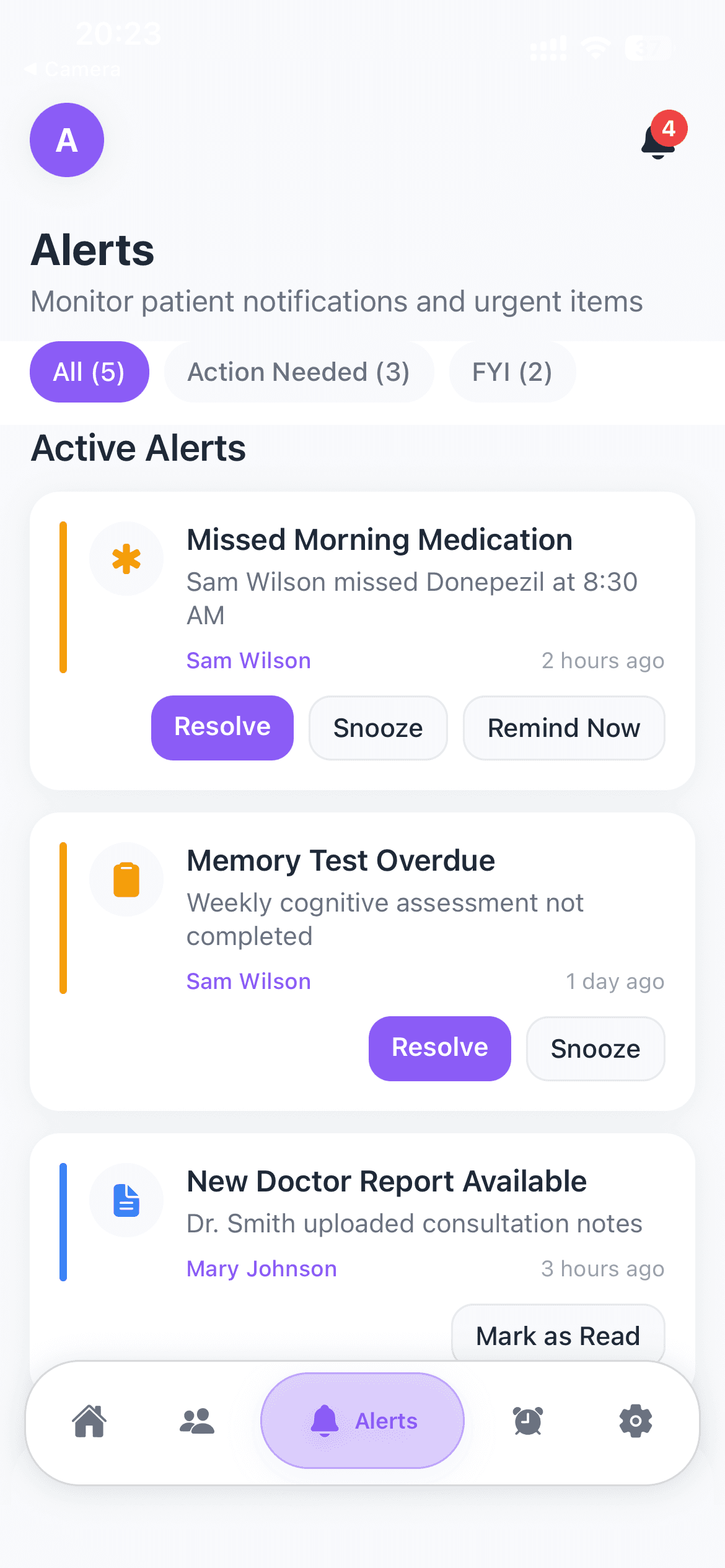Click the medication asterisk icon on Missed Morning Medication
725x1568 pixels.
pyautogui.click(x=126, y=559)
